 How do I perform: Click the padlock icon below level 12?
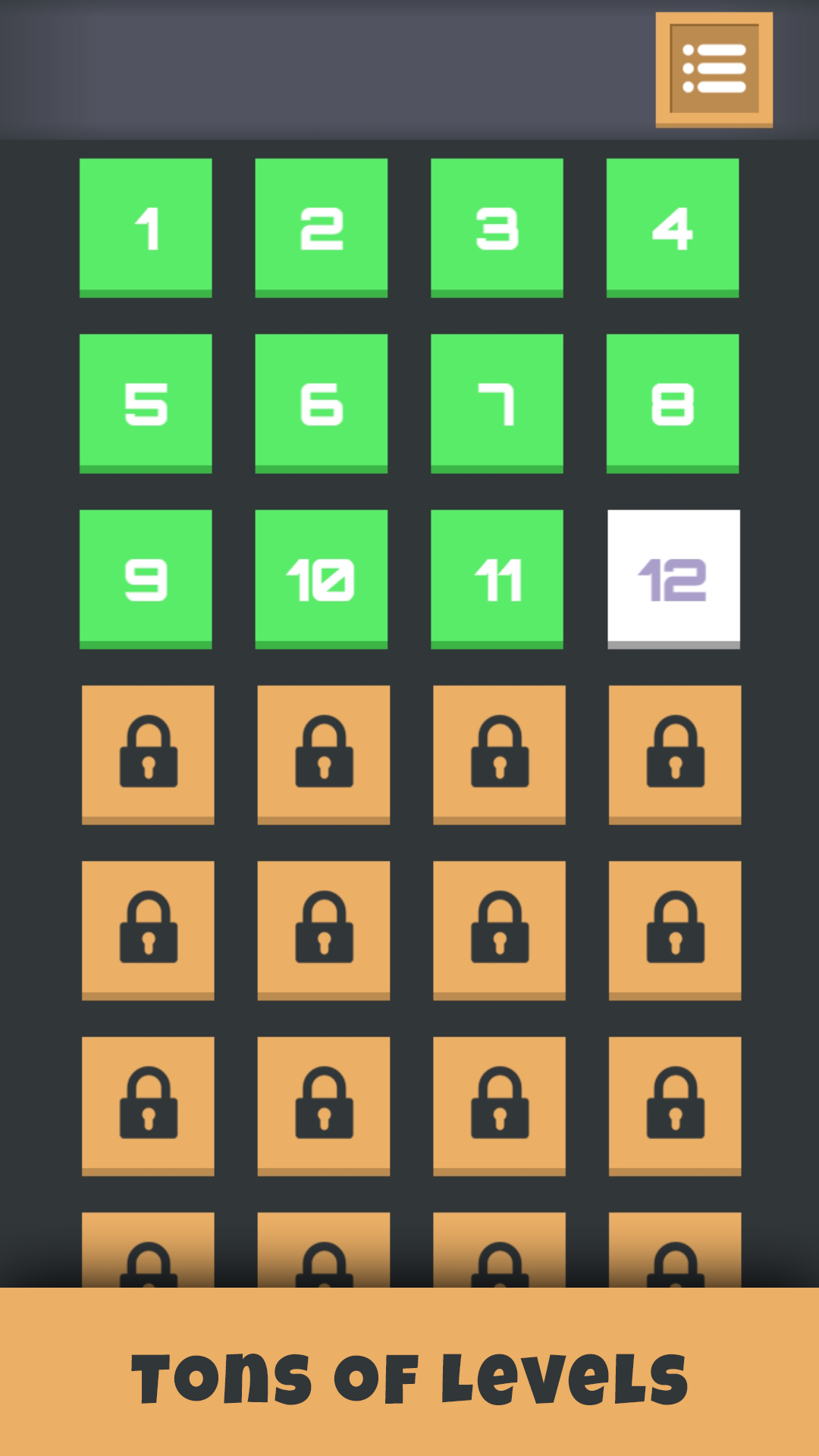click(674, 755)
